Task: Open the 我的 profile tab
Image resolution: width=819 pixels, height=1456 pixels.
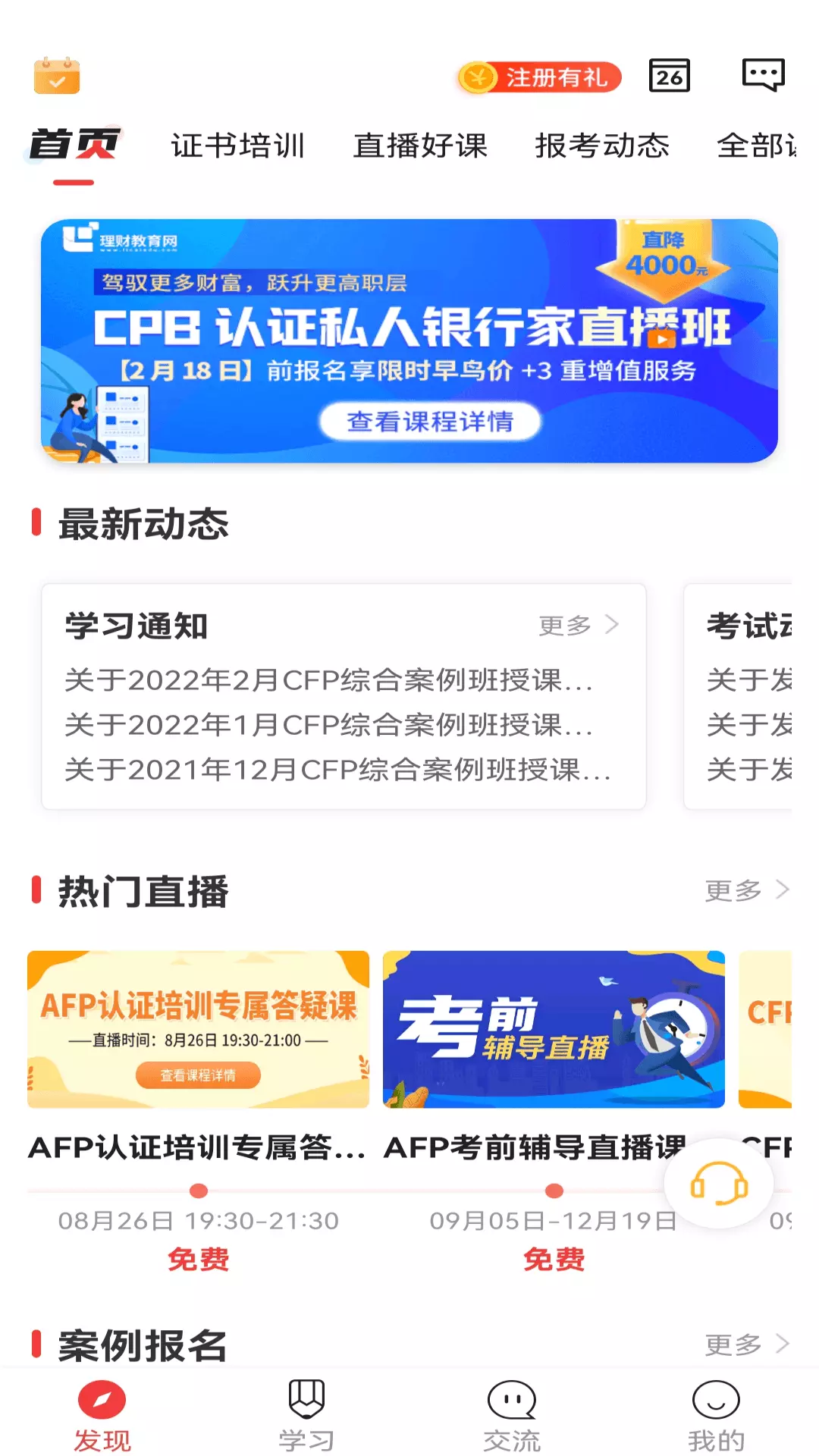Action: click(716, 1415)
